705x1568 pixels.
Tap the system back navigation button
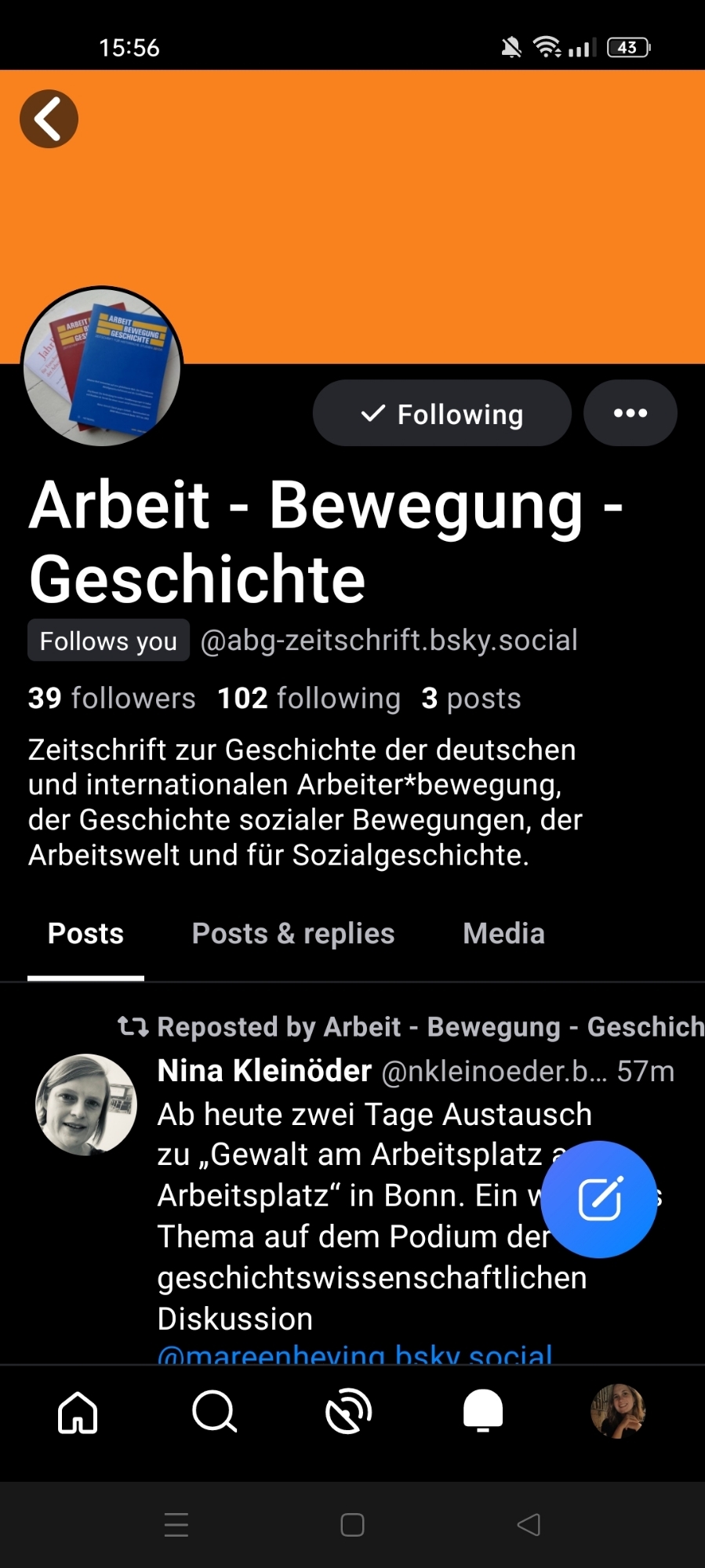coord(529,1525)
